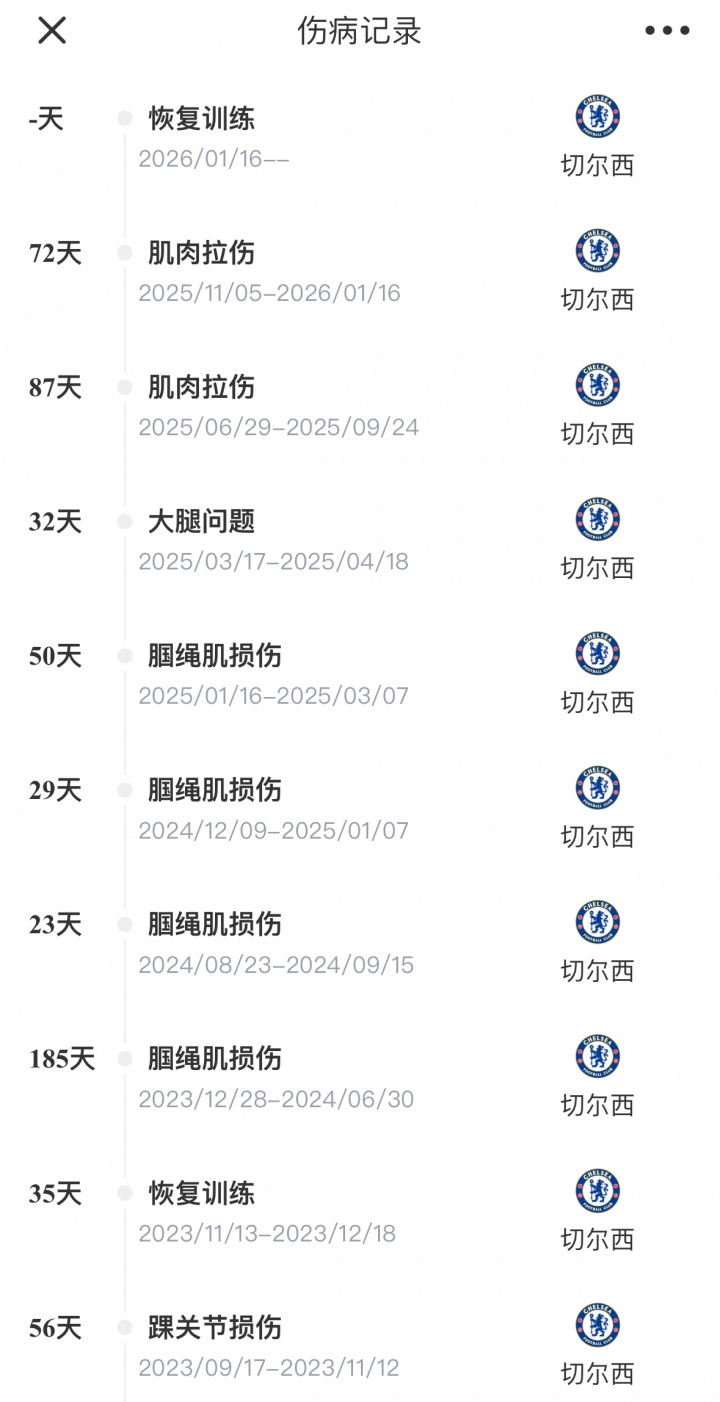Click the Chelsea crest beside 大腿问题
Viewport: 720px width, 1402px height.
point(597,517)
